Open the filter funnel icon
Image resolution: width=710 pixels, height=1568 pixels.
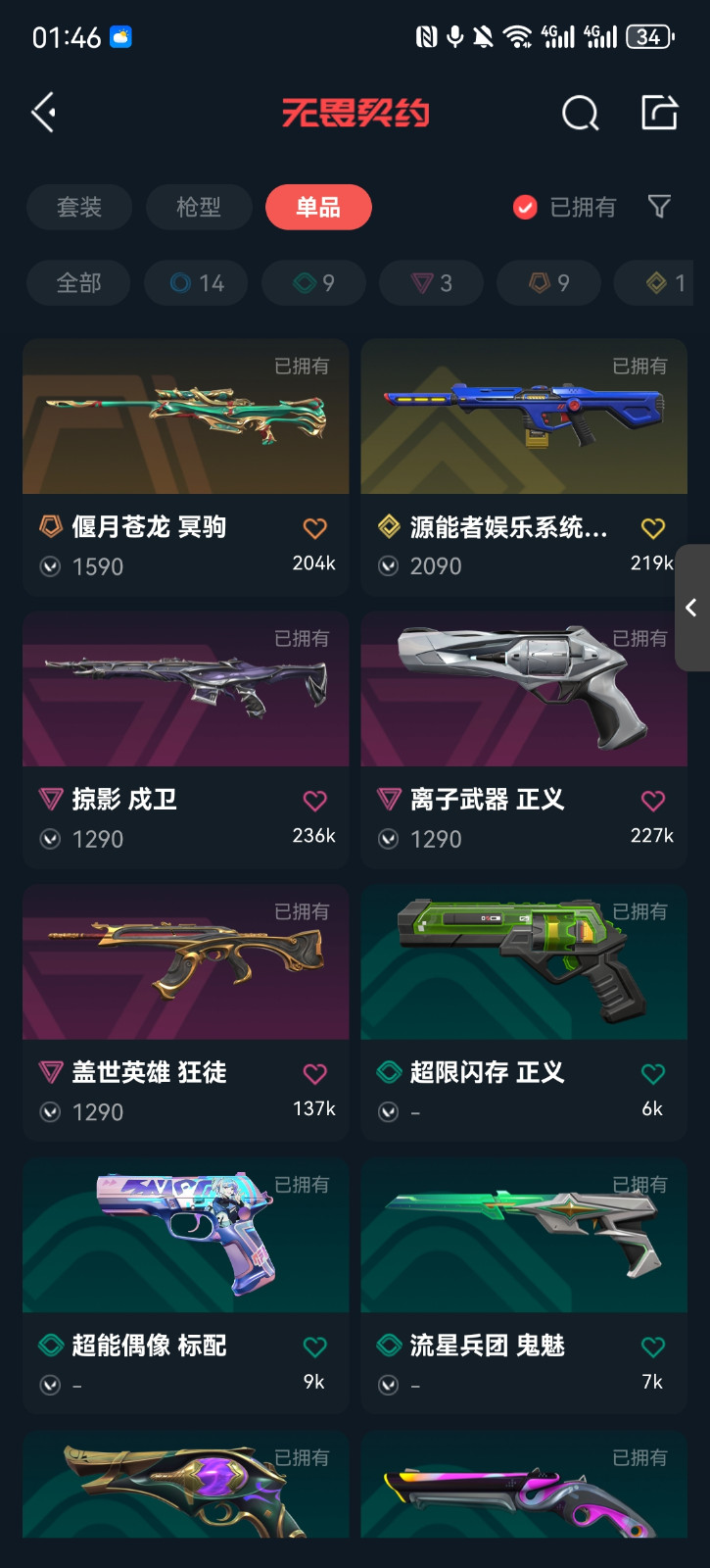659,207
